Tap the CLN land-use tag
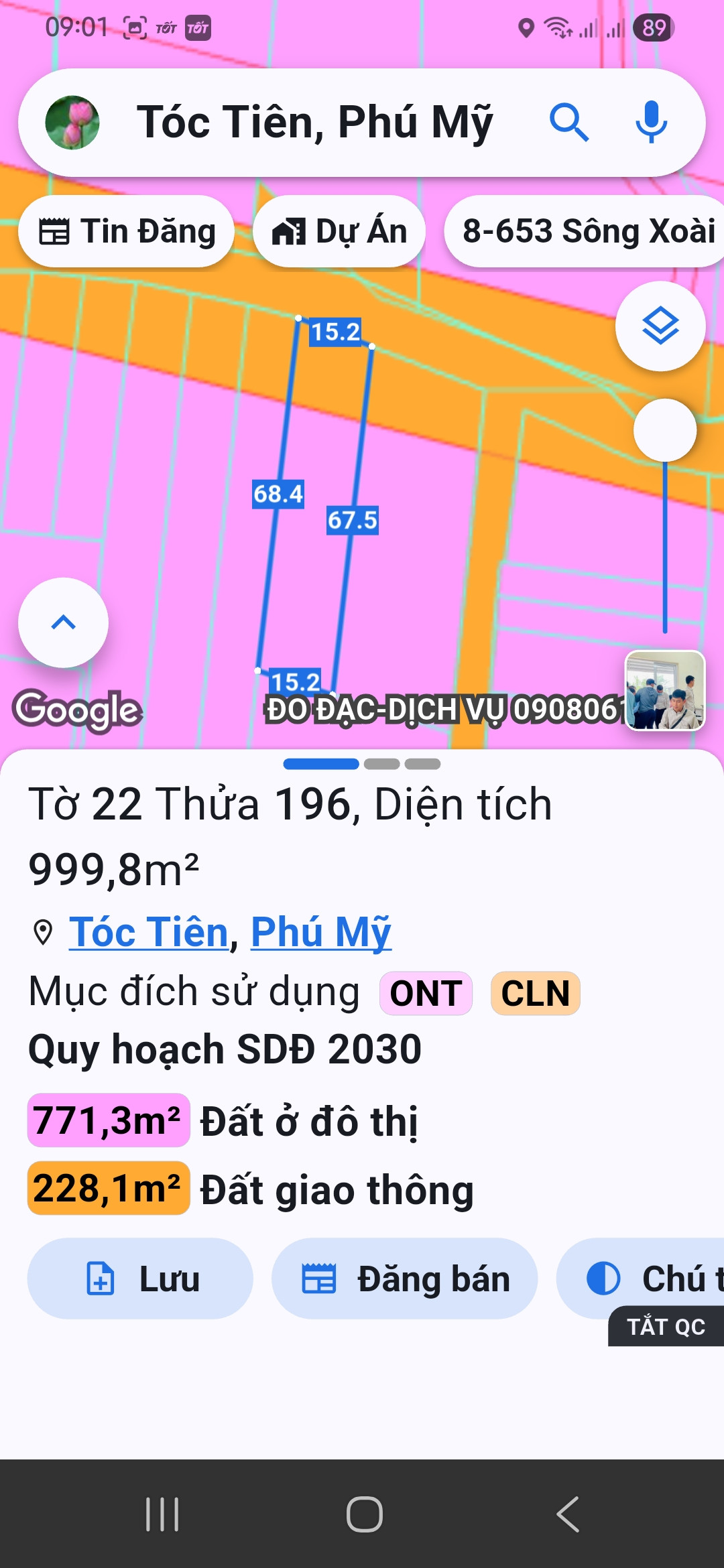Viewport: 724px width, 1568px height. pyautogui.click(x=535, y=993)
